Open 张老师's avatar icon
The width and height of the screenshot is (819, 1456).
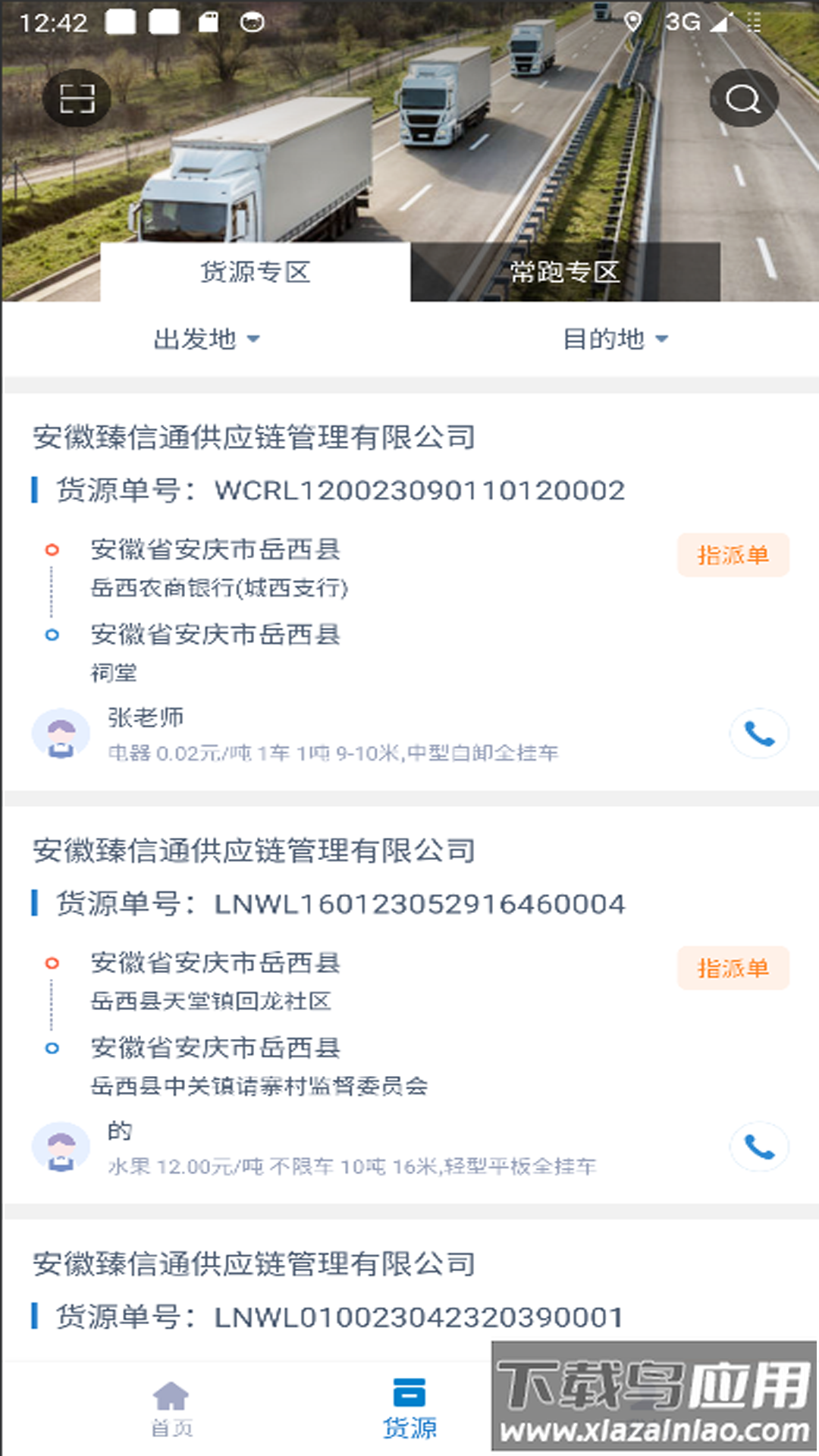point(61,733)
